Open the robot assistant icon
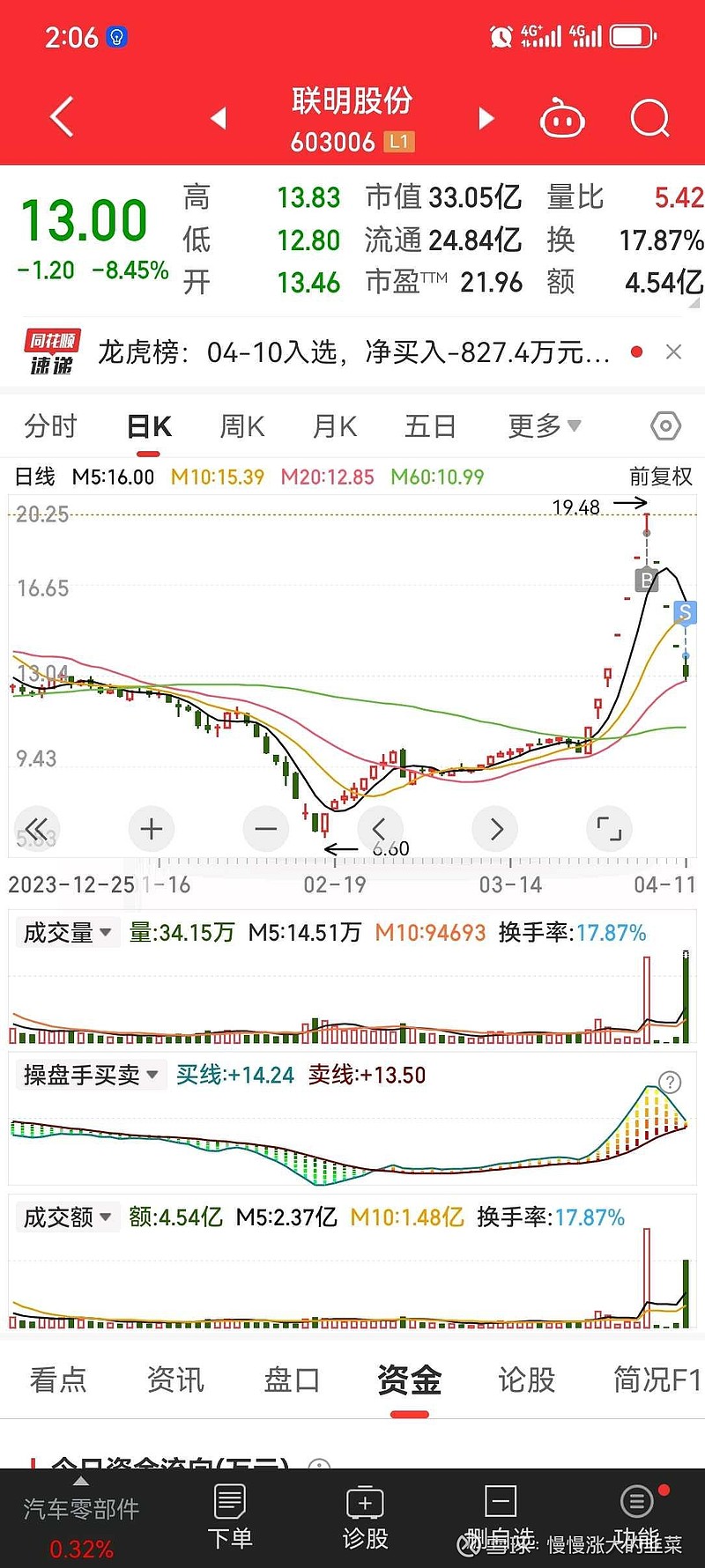 pyautogui.click(x=562, y=118)
